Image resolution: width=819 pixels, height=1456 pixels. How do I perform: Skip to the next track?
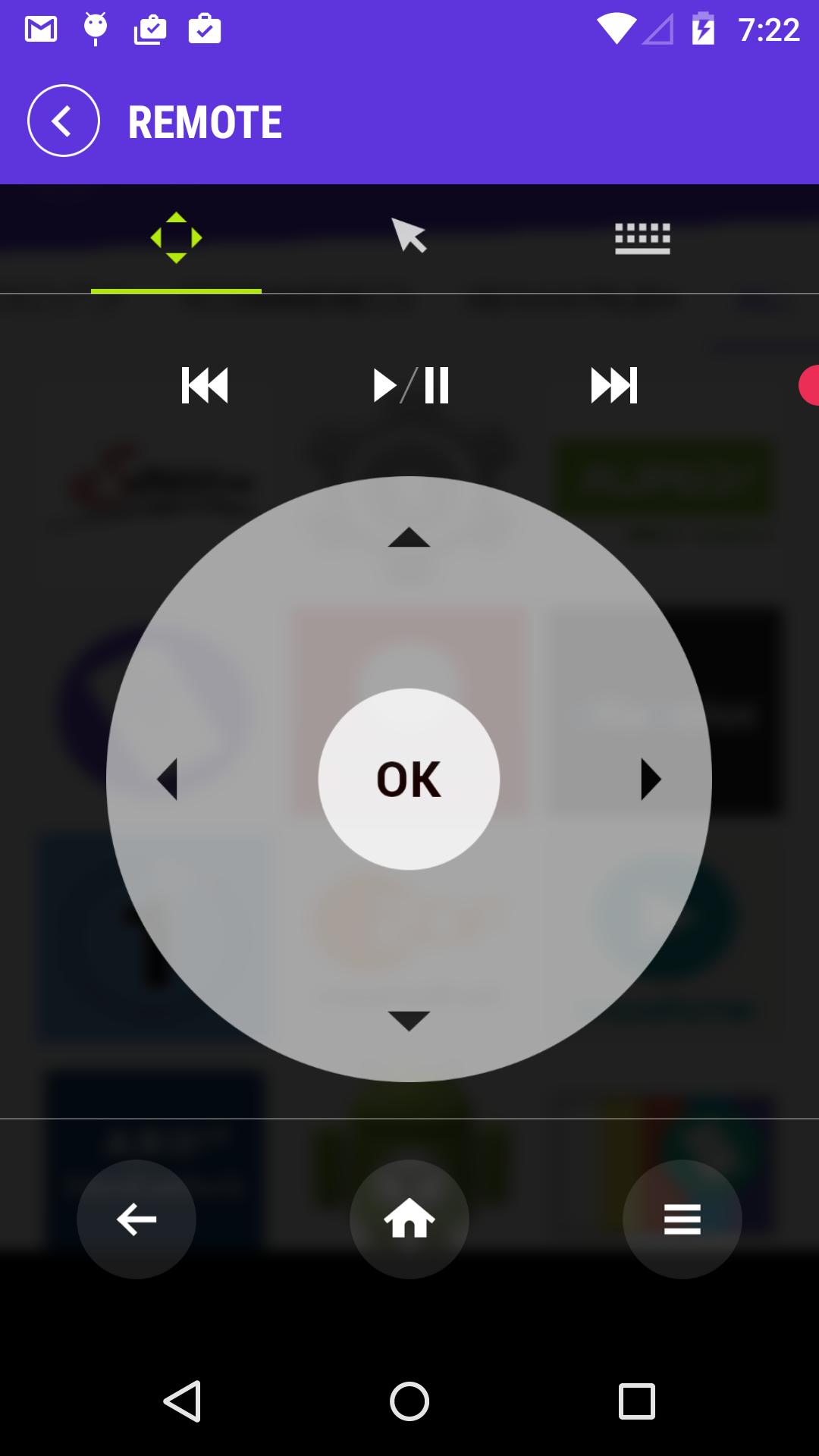point(614,385)
